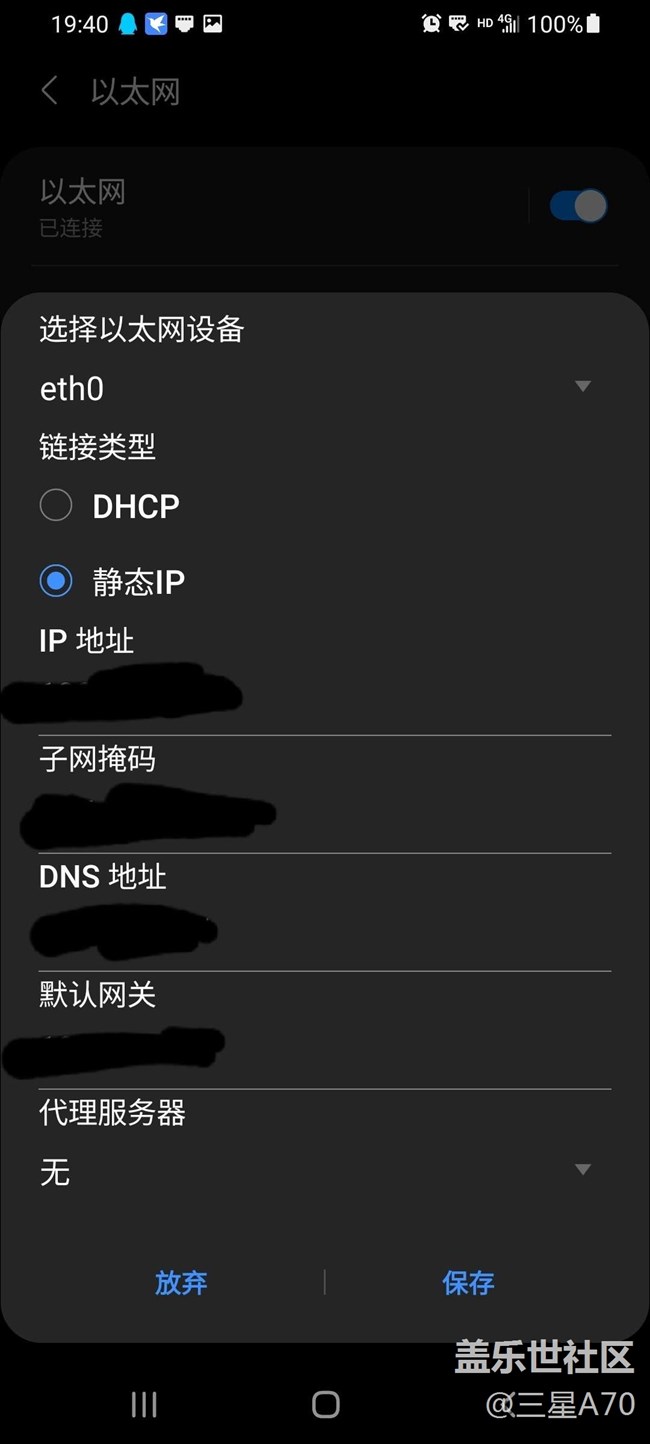650x1444 pixels.
Task: Toggle the 以太网 switch
Action: [578, 206]
